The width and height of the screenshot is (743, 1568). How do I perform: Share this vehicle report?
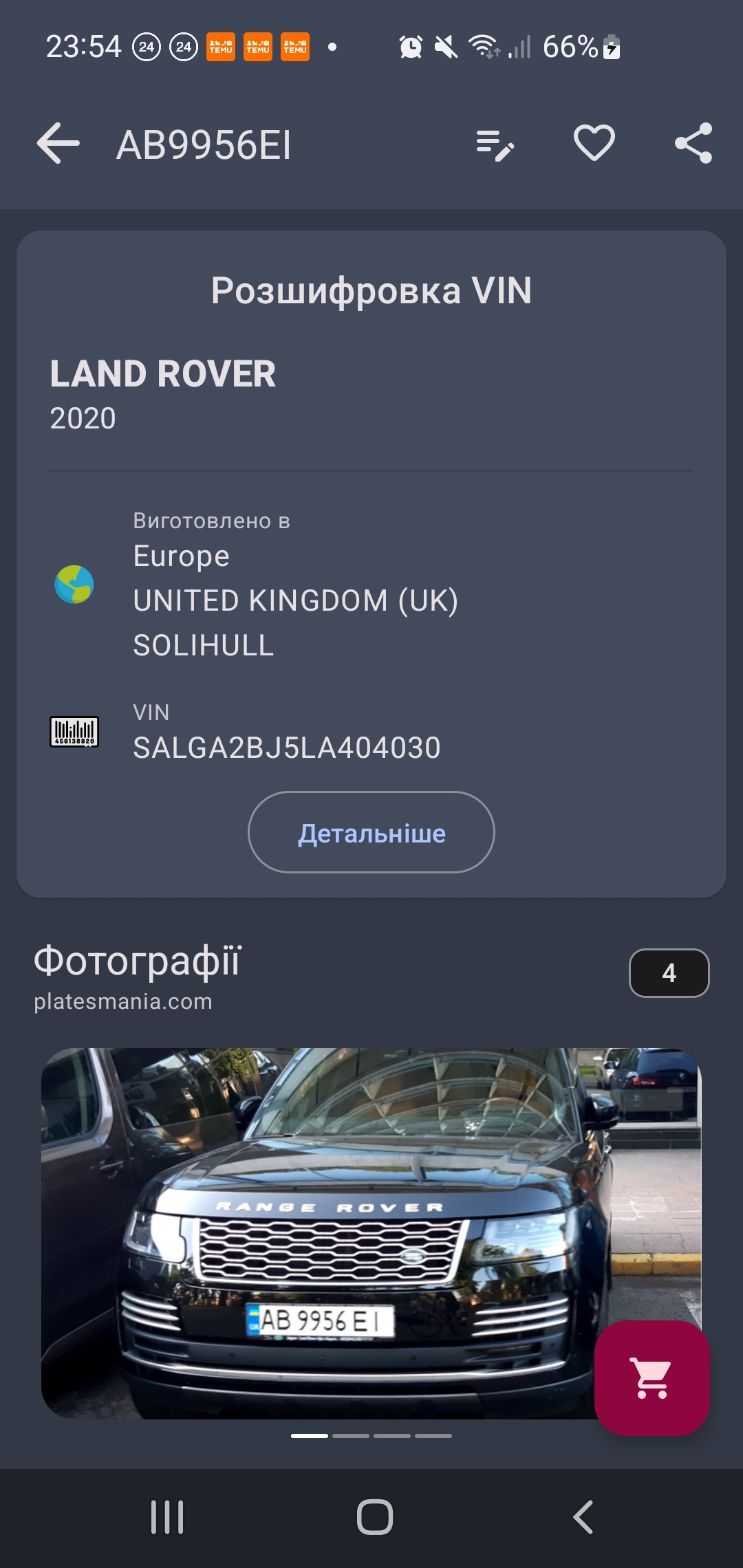tap(693, 144)
